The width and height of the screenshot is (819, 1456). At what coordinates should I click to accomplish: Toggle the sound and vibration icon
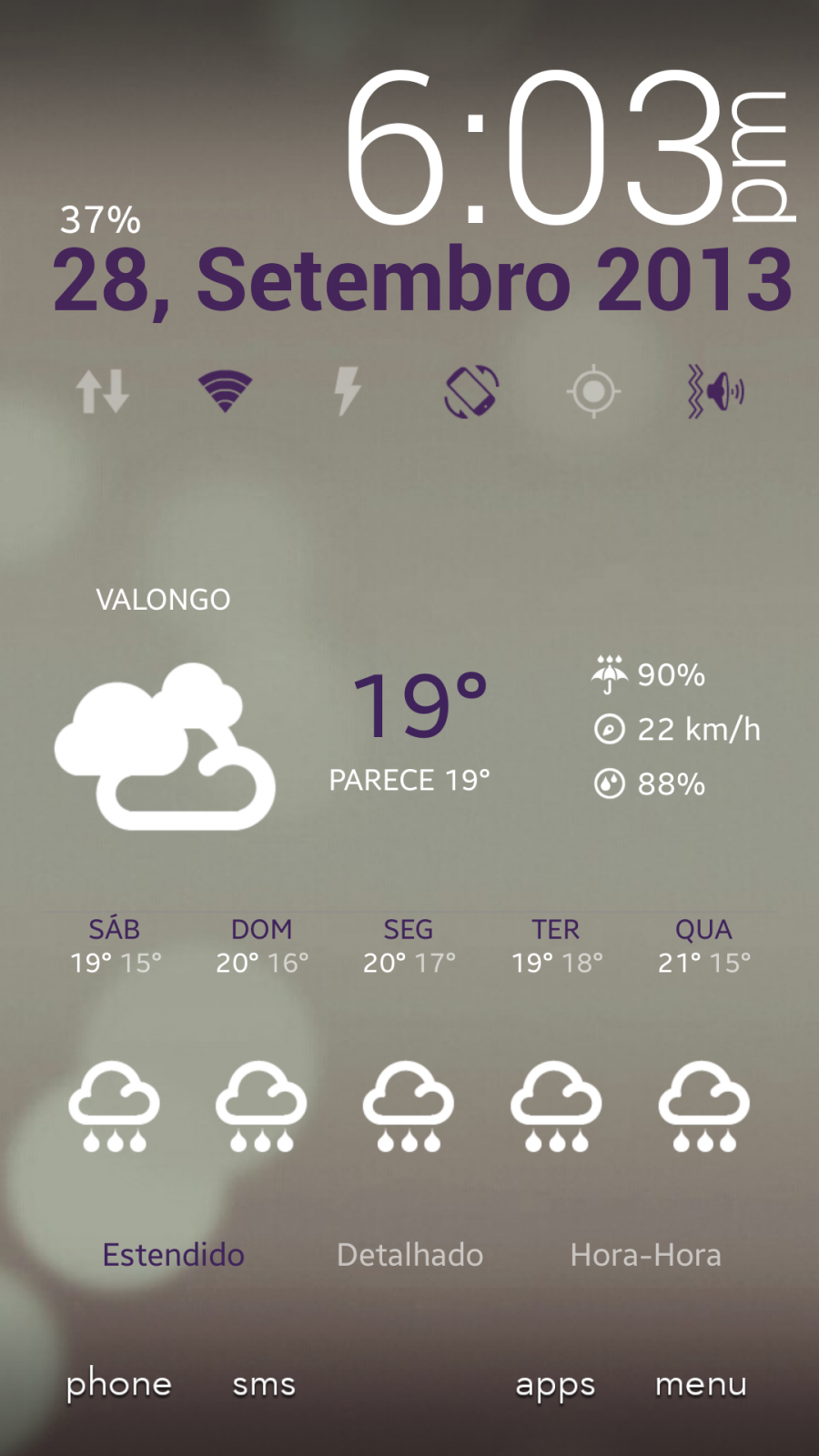pyautogui.click(x=716, y=391)
